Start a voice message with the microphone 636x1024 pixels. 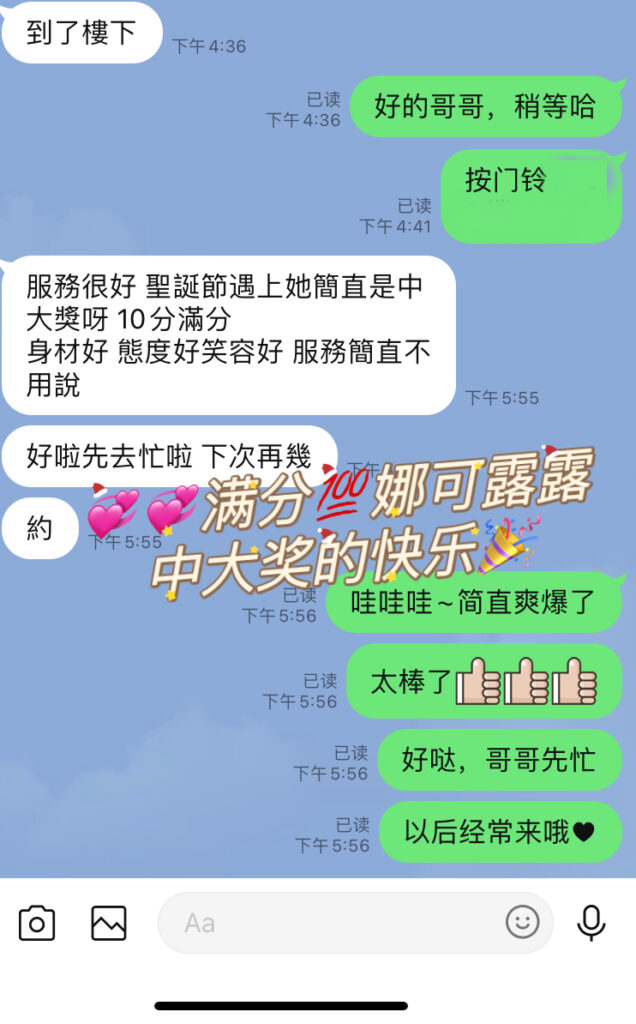coord(592,922)
